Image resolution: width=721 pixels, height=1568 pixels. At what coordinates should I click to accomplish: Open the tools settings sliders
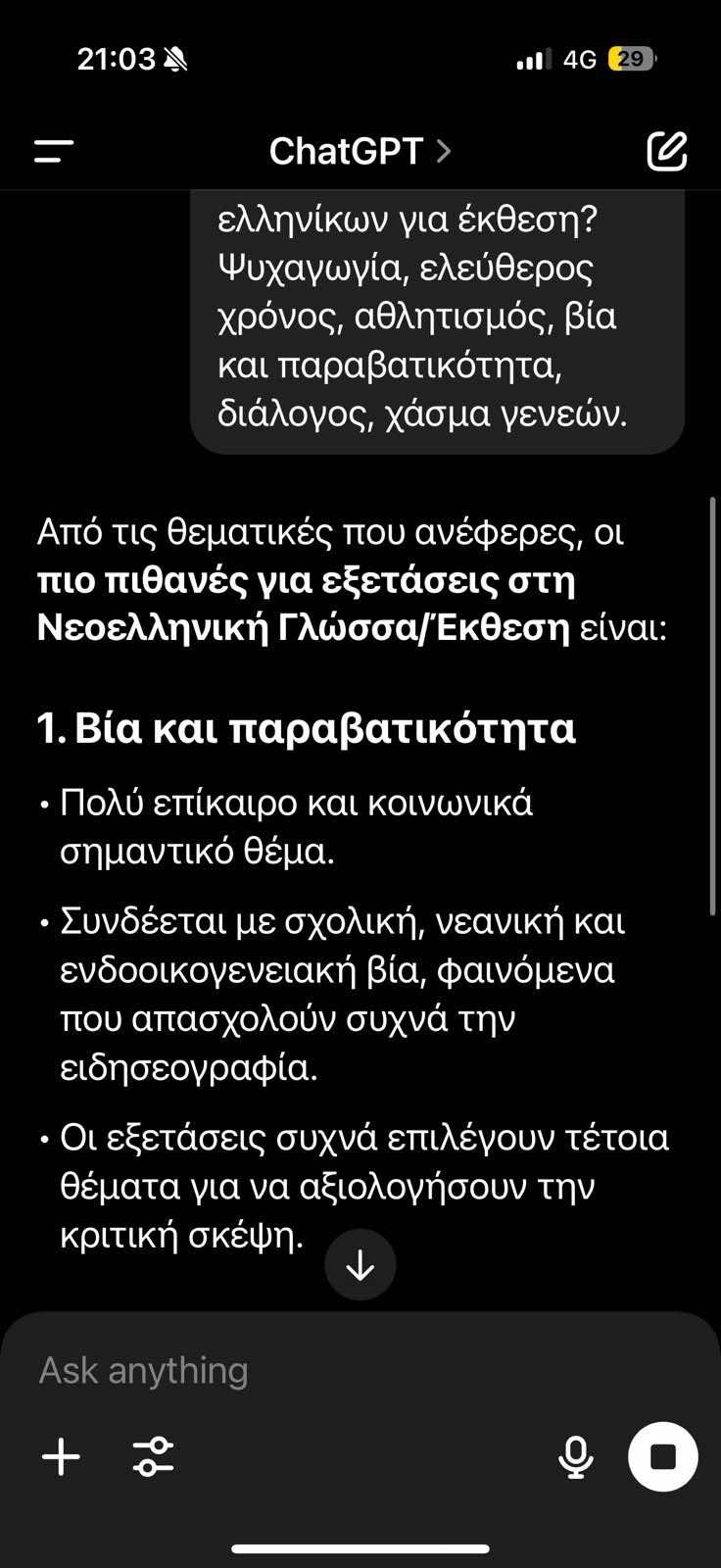(154, 1456)
